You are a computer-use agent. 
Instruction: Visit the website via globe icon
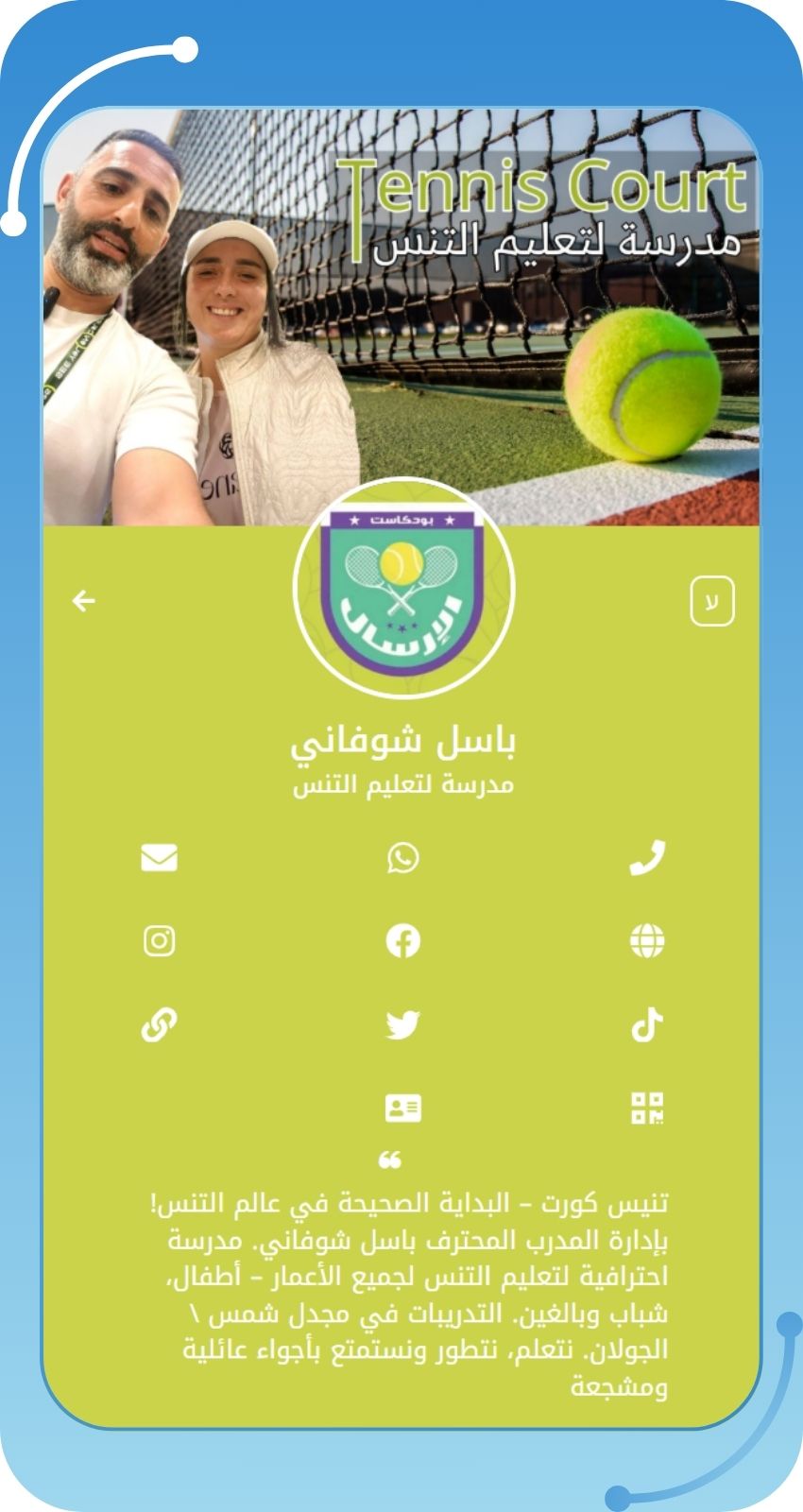647,941
